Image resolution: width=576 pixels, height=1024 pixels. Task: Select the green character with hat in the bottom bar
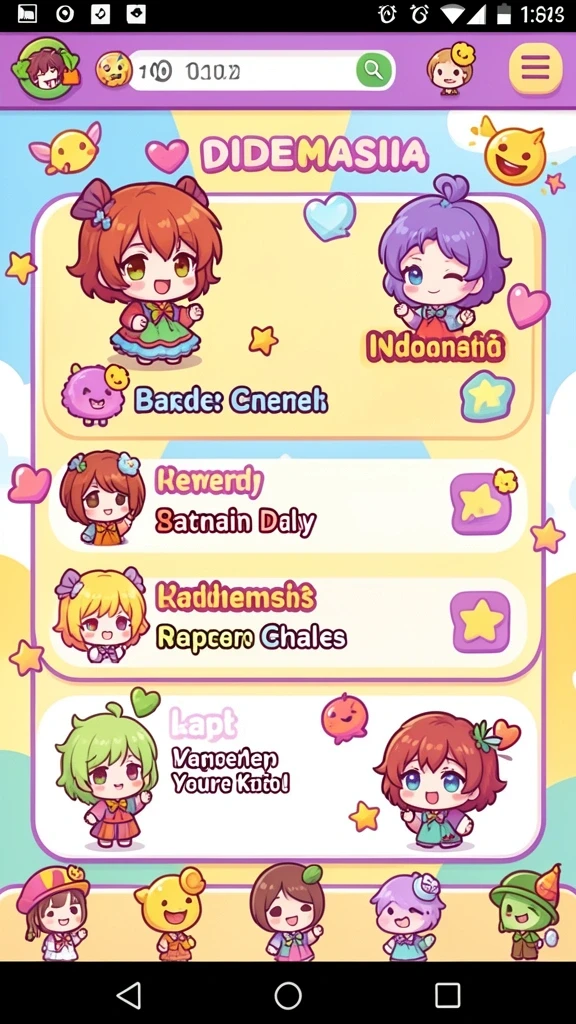(x=526, y=912)
